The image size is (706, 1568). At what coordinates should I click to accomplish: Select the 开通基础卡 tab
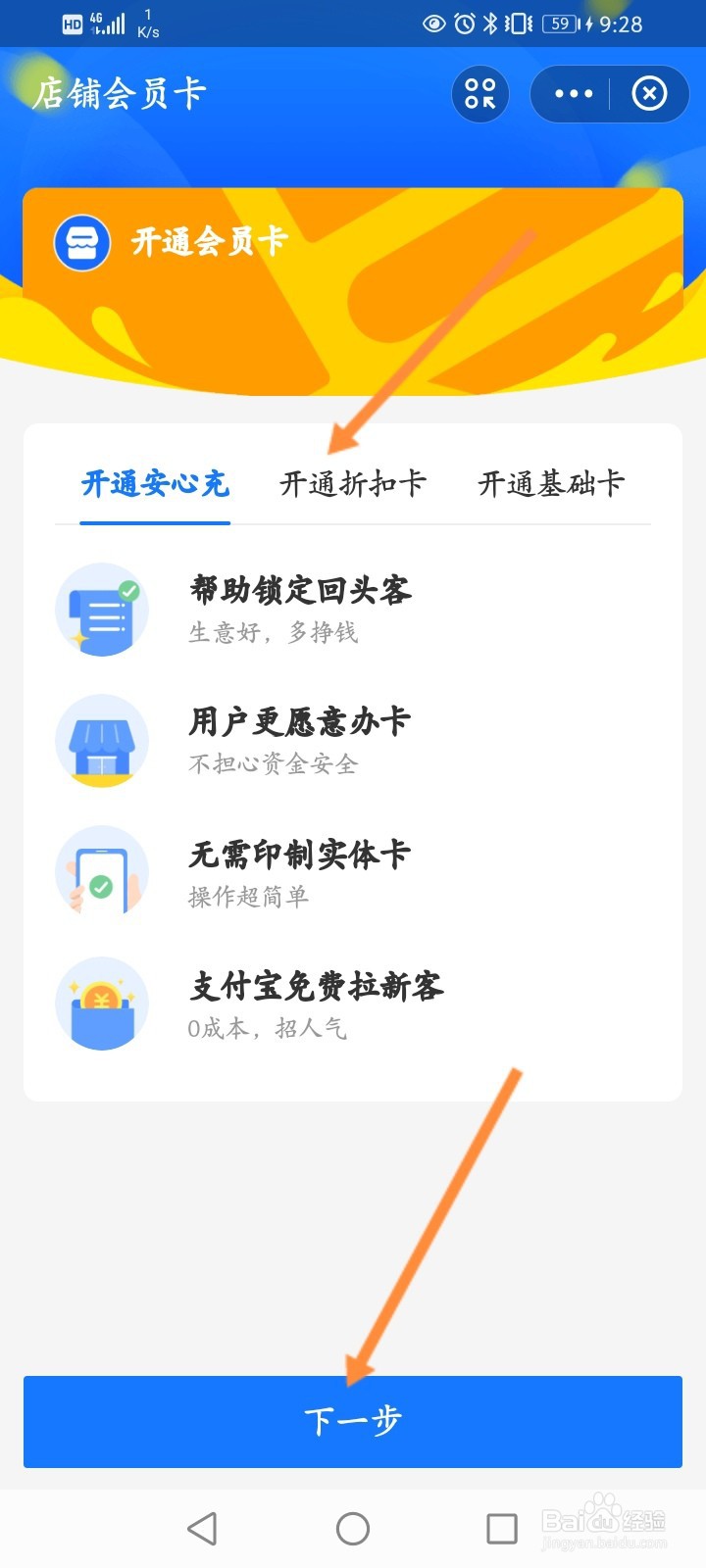point(549,484)
